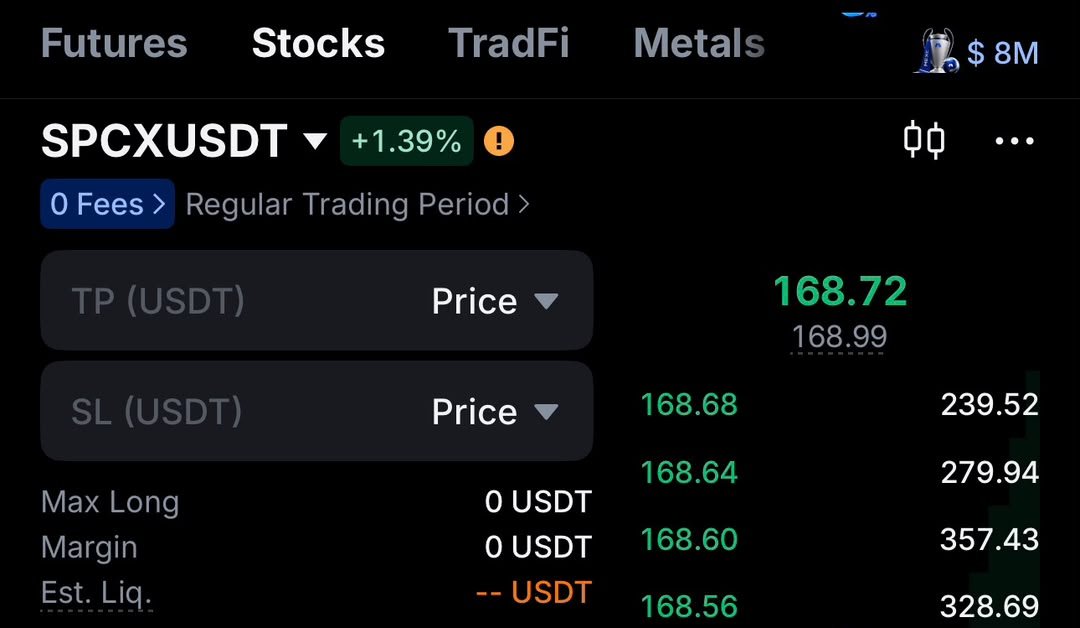This screenshot has height=628, width=1080.
Task: Tap the 168.99 mark price
Action: pyautogui.click(x=838, y=337)
